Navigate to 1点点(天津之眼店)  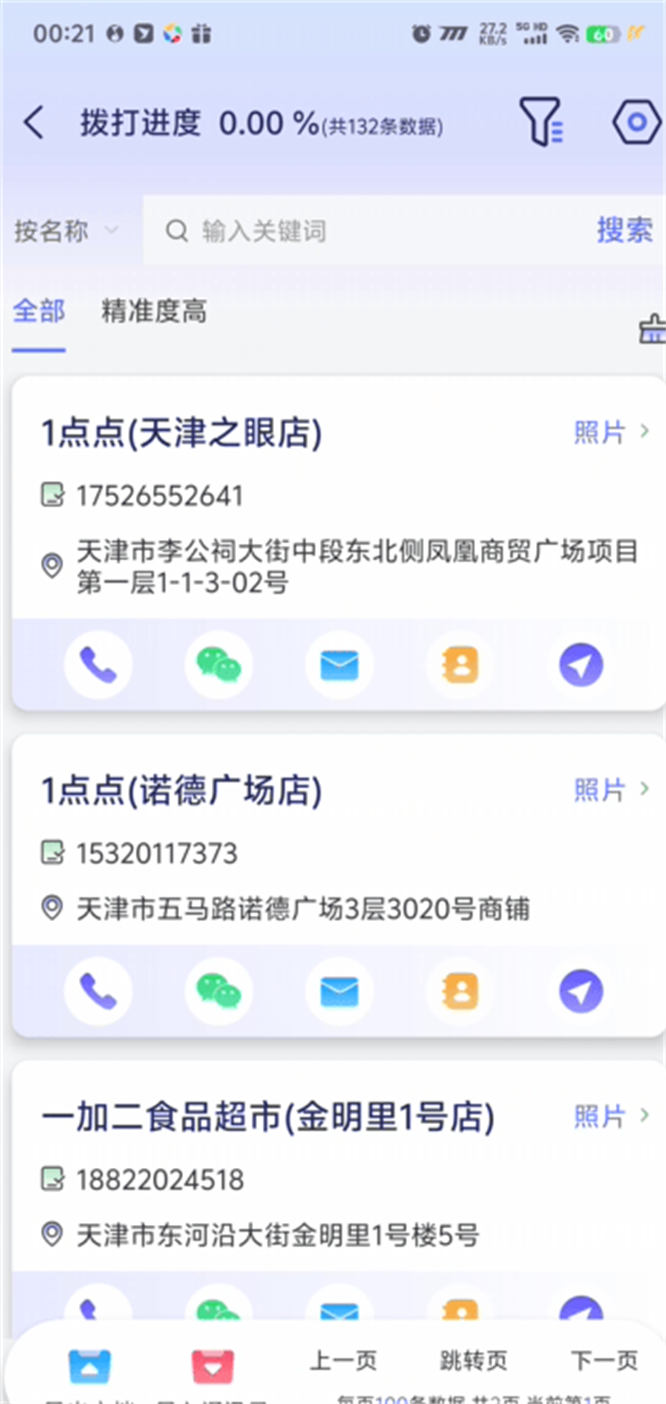[581, 665]
